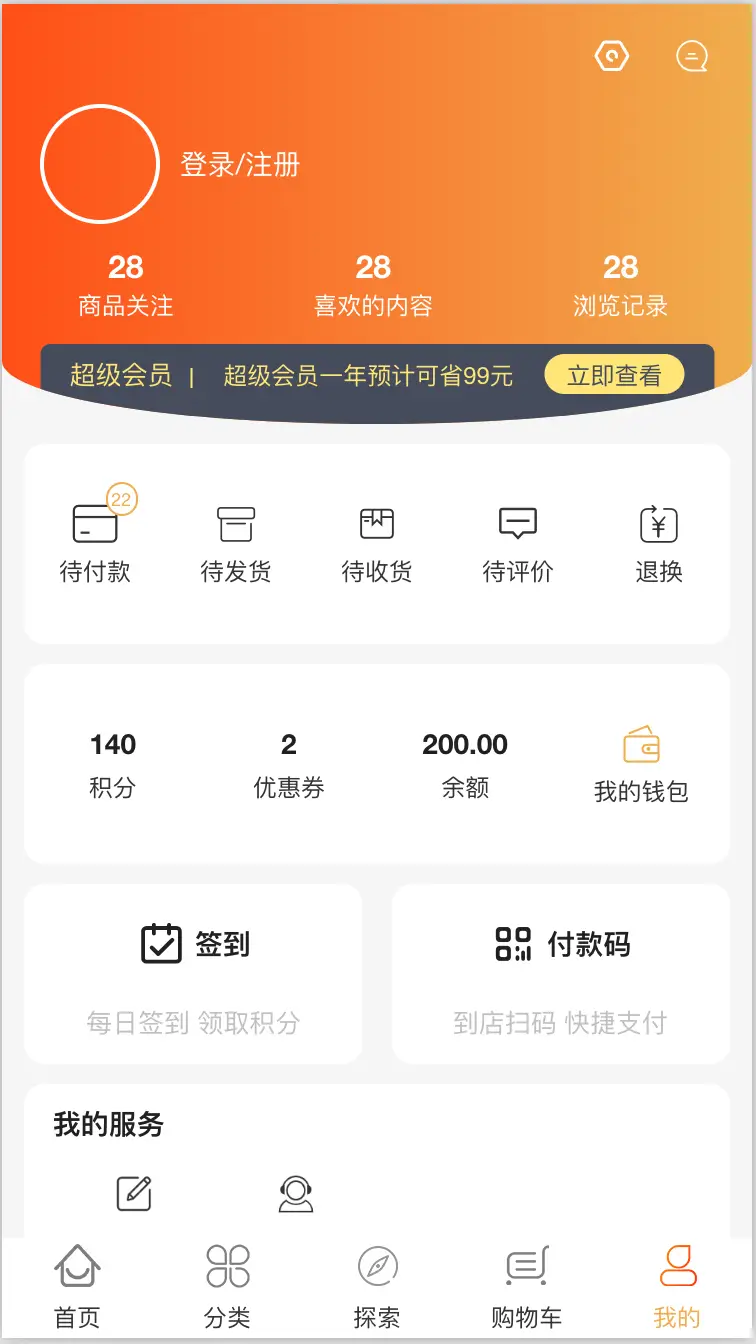Screen dimensions: 756x1344
Task: Open 待发货 orders awaiting shipment
Action: (x=236, y=543)
